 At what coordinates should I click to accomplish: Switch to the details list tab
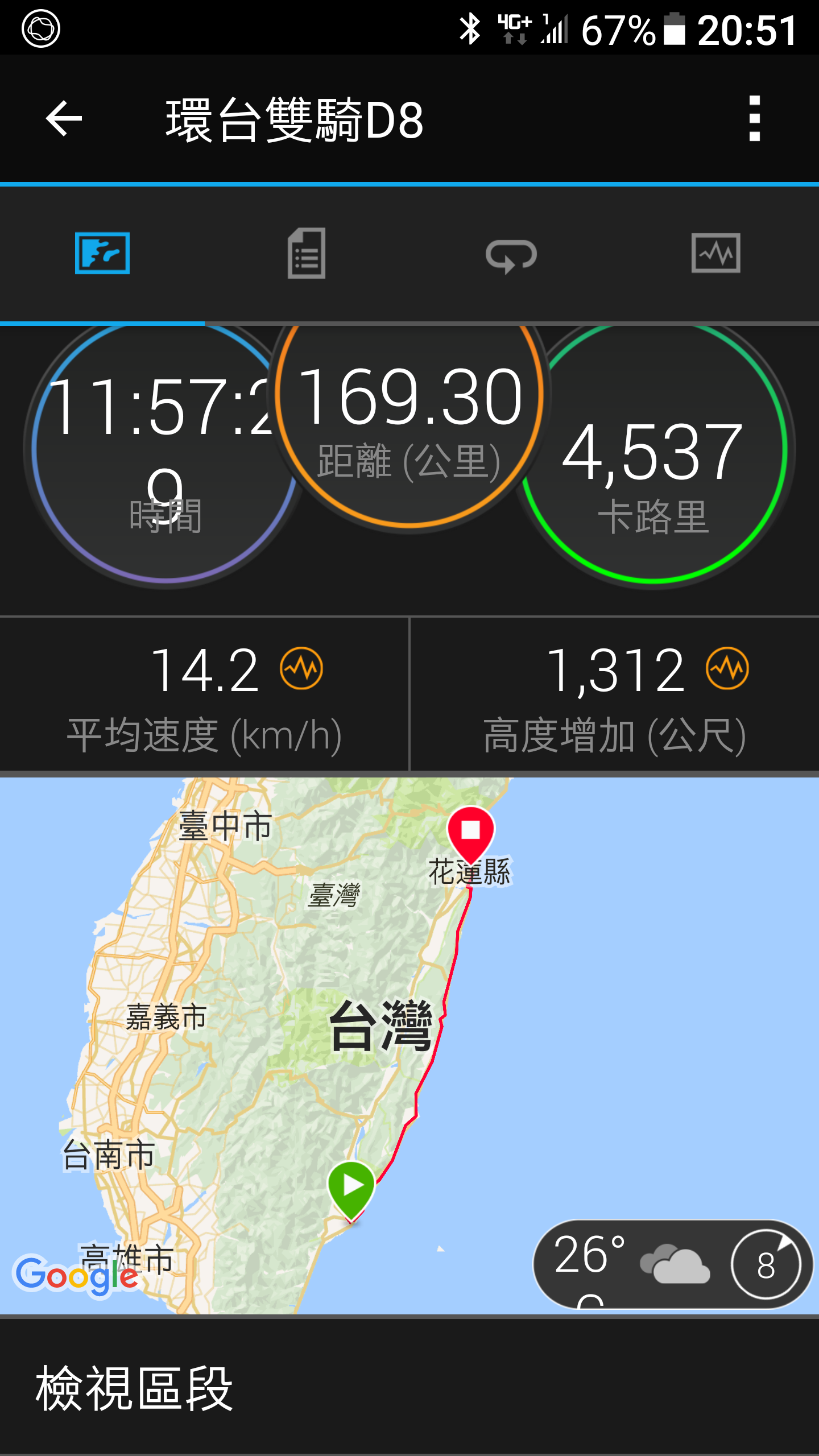pyautogui.click(x=307, y=254)
